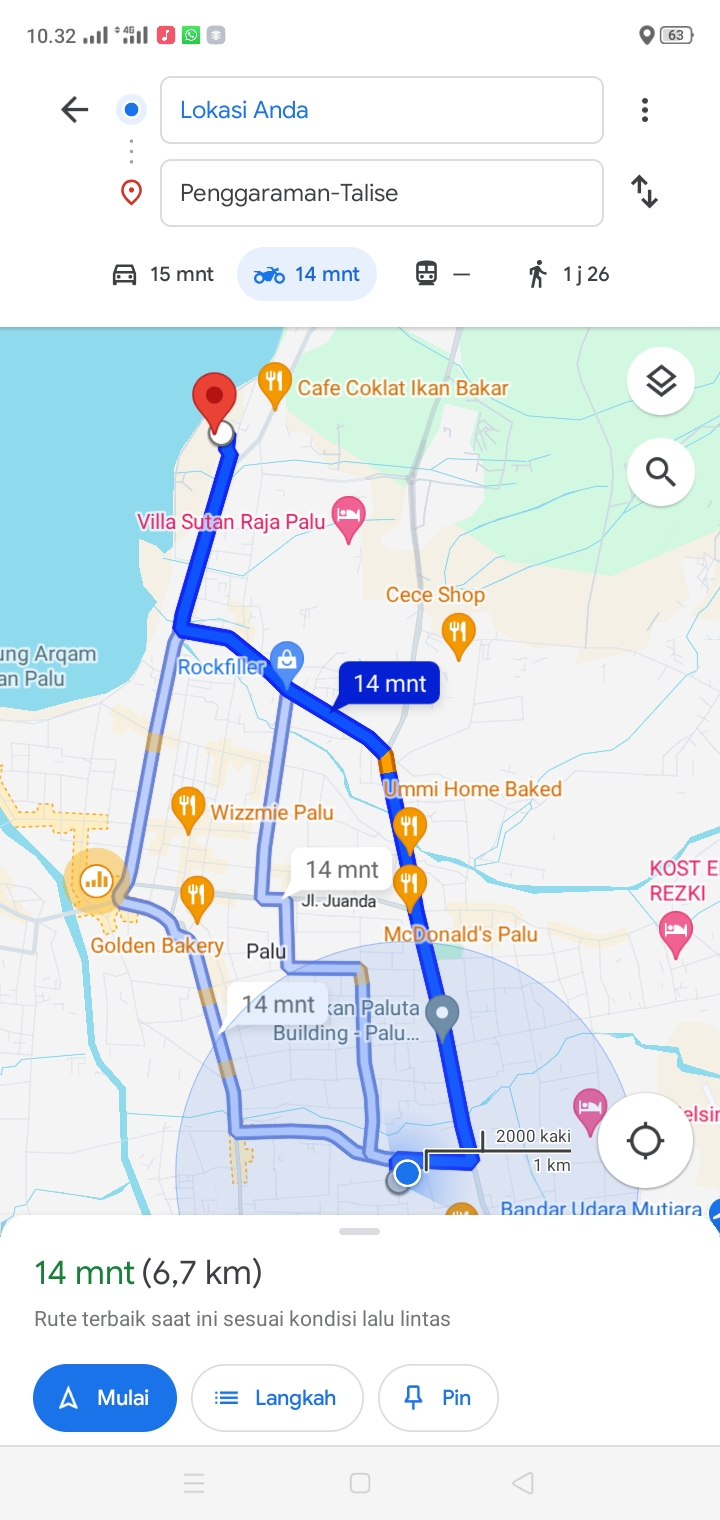Open the map layers button

pos(661,381)
